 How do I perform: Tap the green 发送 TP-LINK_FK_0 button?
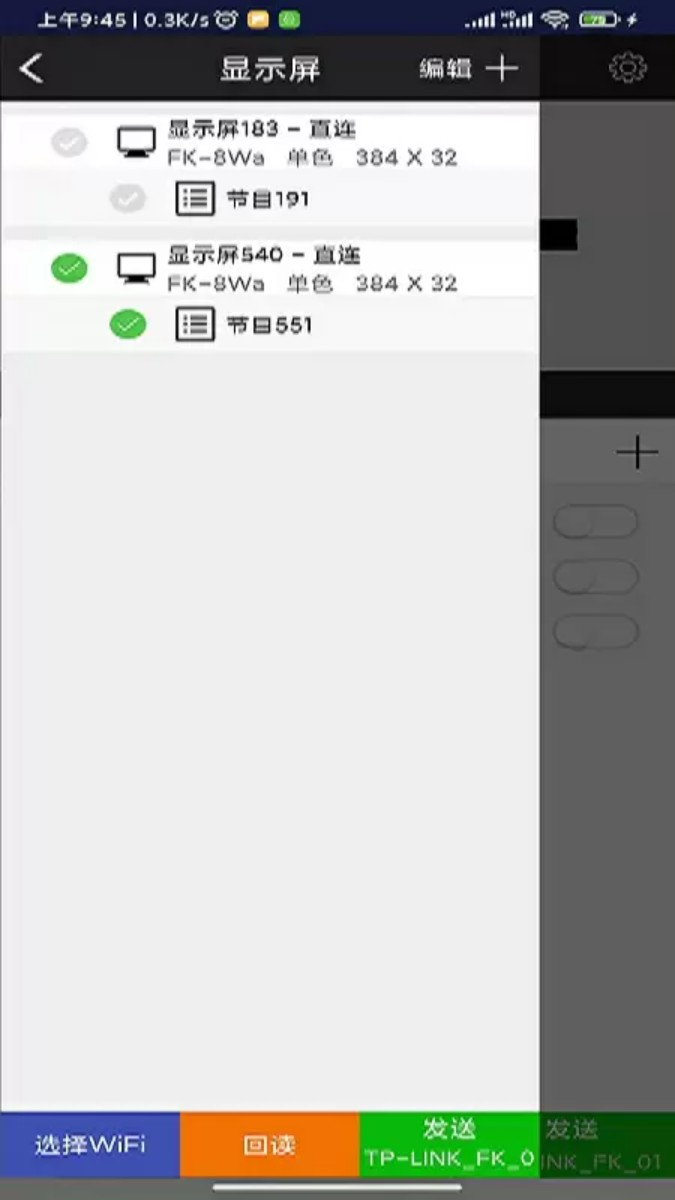point(449,1145)
